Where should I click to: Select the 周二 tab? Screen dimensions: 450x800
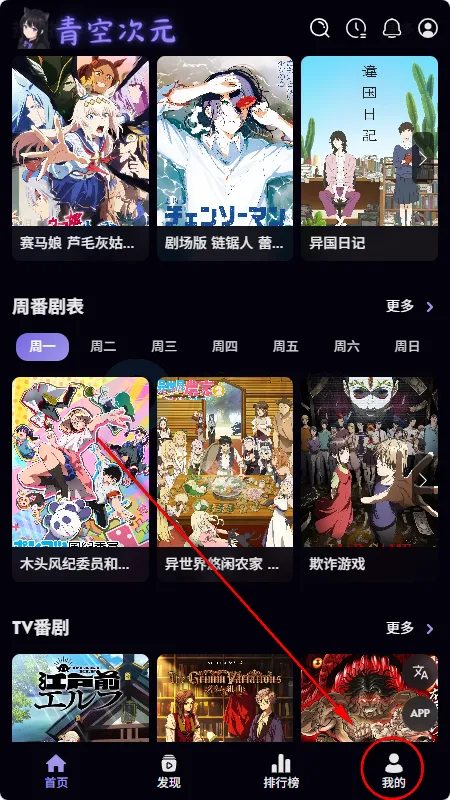pyautogui.click(x=103, y=347)
